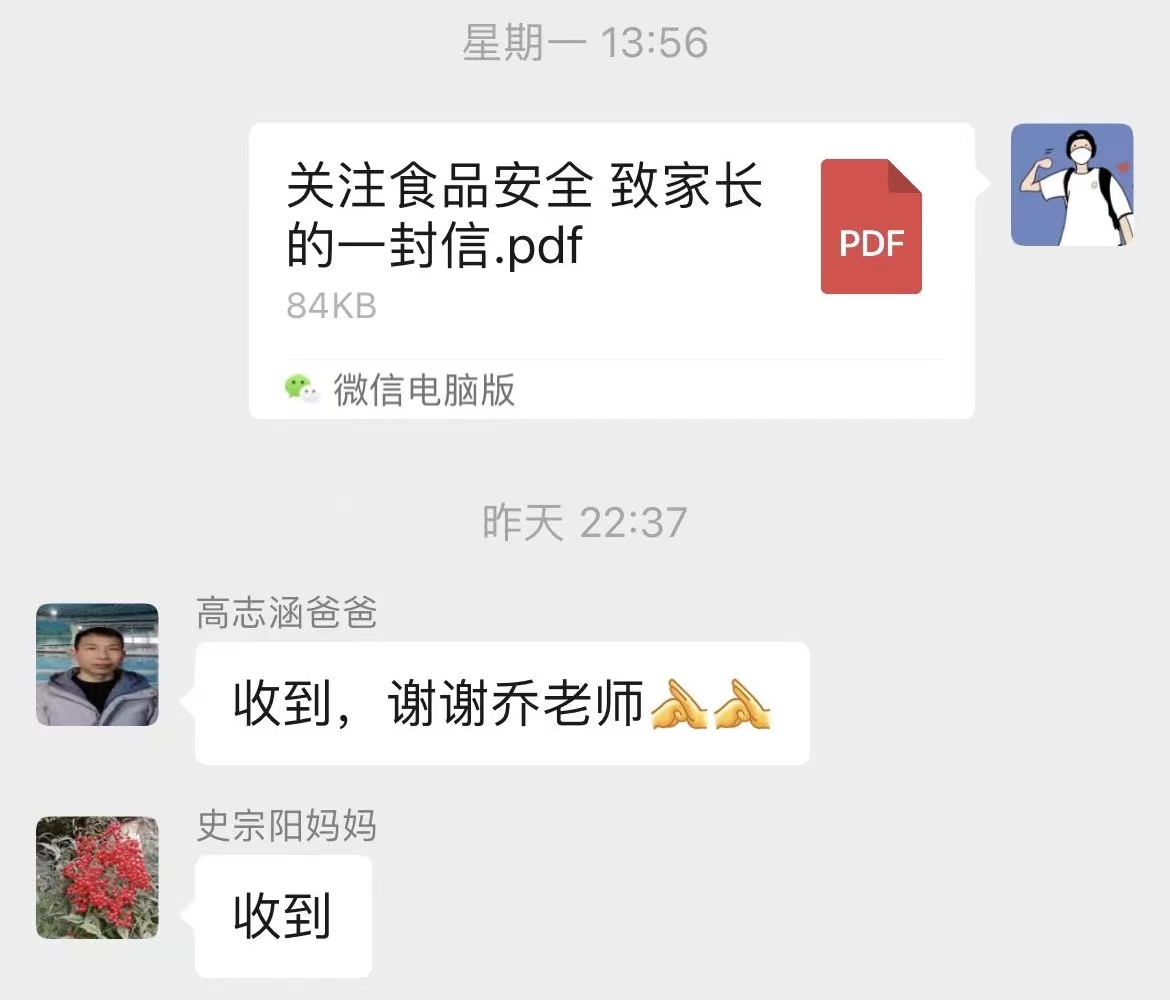Screen dimensions: 1170x1000
Task: Open 高志涵爸爸's profile avatar
Action: [97, 664]
